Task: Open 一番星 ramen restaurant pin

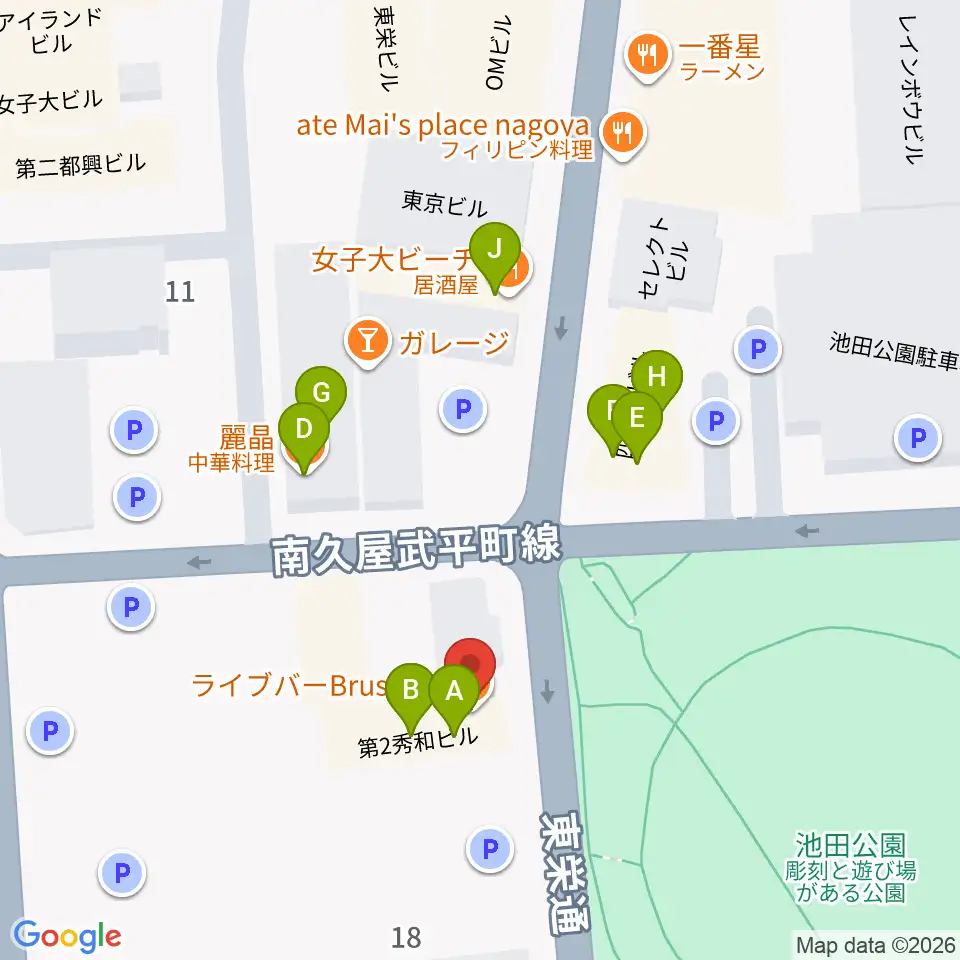Action: (x=647, y=56)
